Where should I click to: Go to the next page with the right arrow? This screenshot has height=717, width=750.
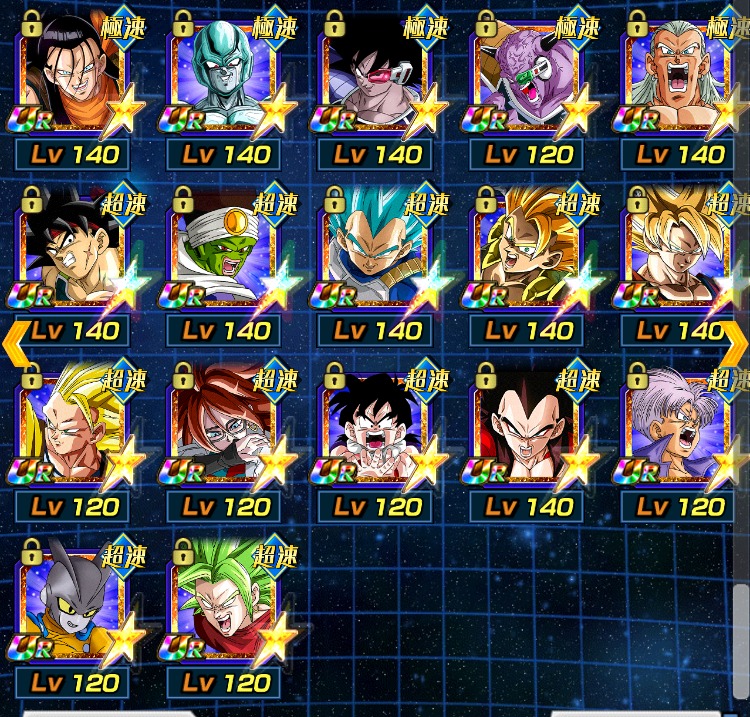[737, 342]
